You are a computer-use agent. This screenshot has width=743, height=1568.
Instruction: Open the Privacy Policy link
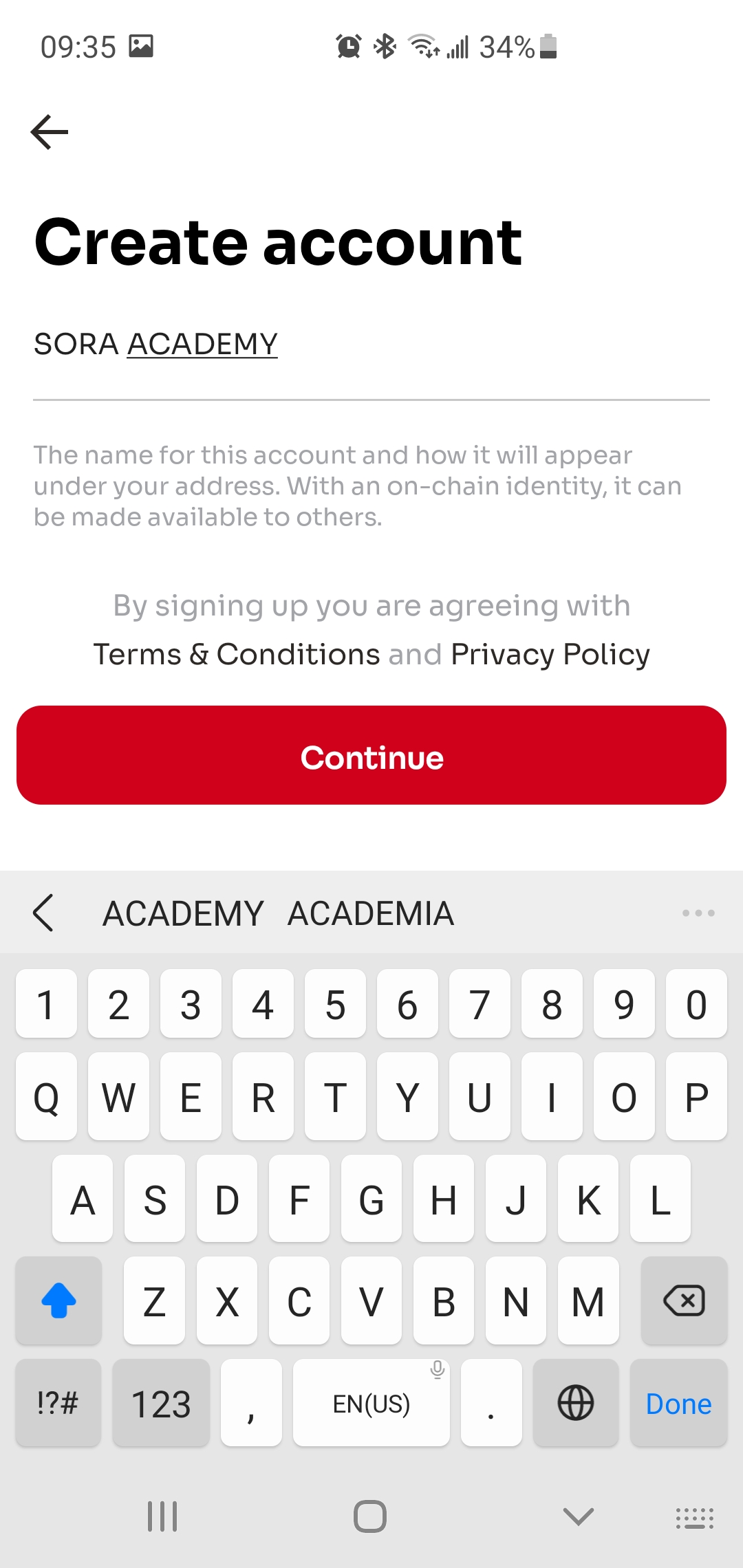pyautogui.click(x=550, y=654)
